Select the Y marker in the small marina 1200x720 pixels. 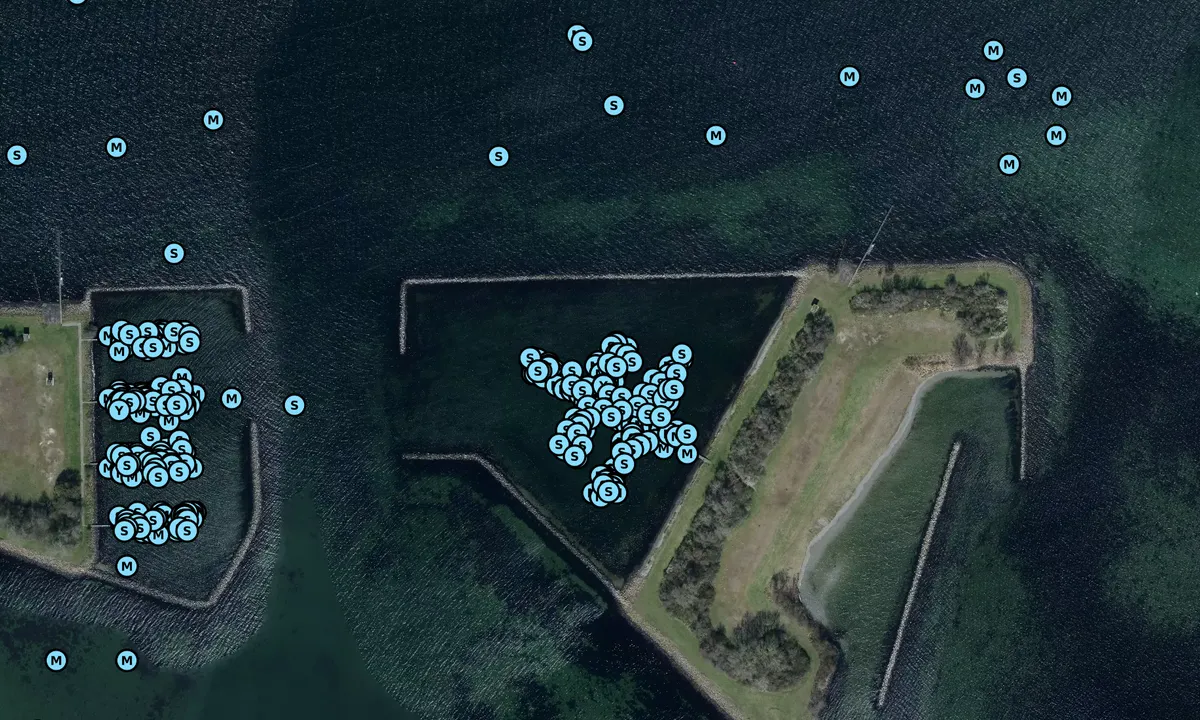tap(120, 410)
